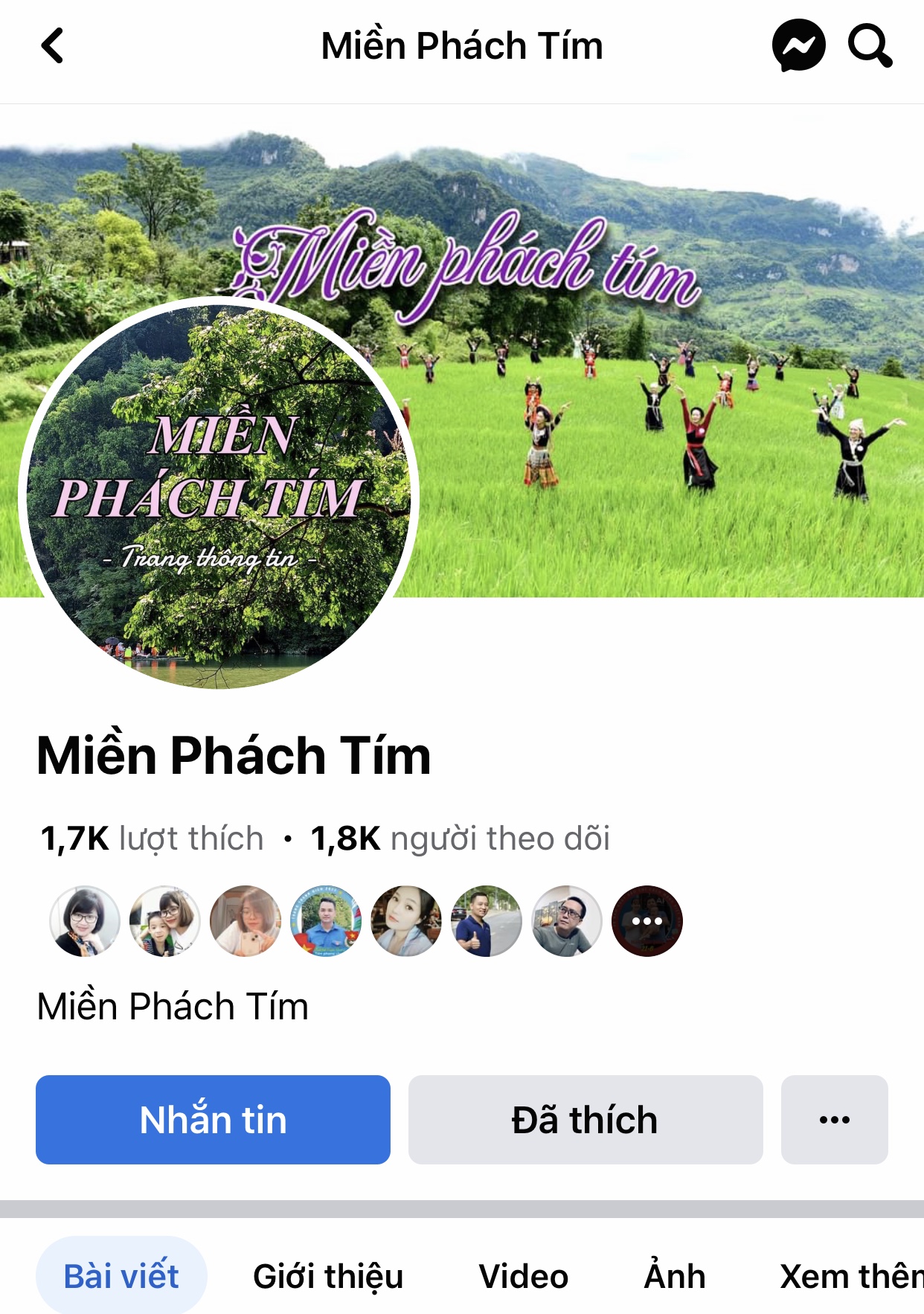Switch to the Giới thiệu tab
Viewport: 924px width, 1314px height.
(x=328, y=1276)
